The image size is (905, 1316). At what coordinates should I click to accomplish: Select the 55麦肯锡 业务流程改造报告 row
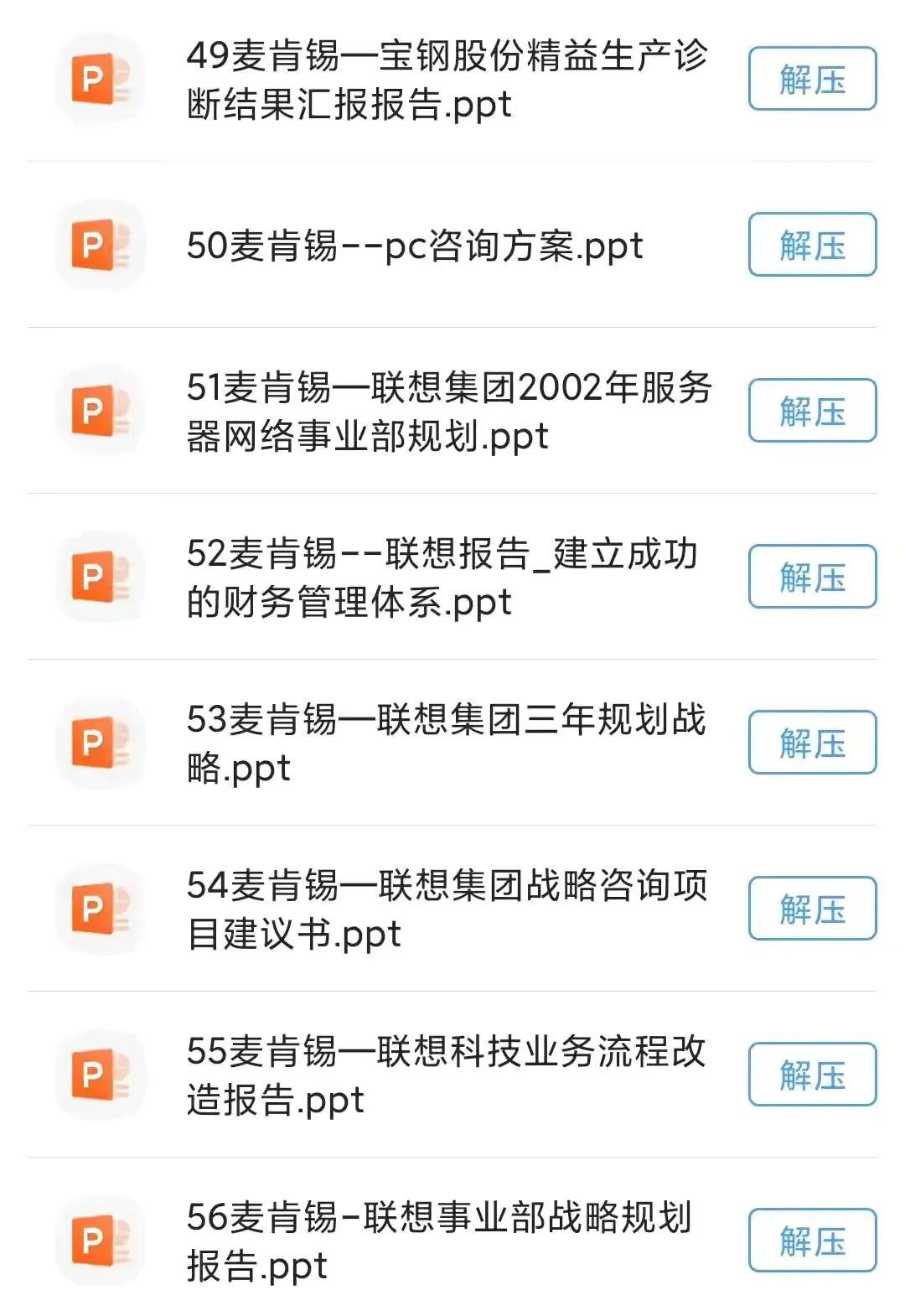[x=444, y=1075]
